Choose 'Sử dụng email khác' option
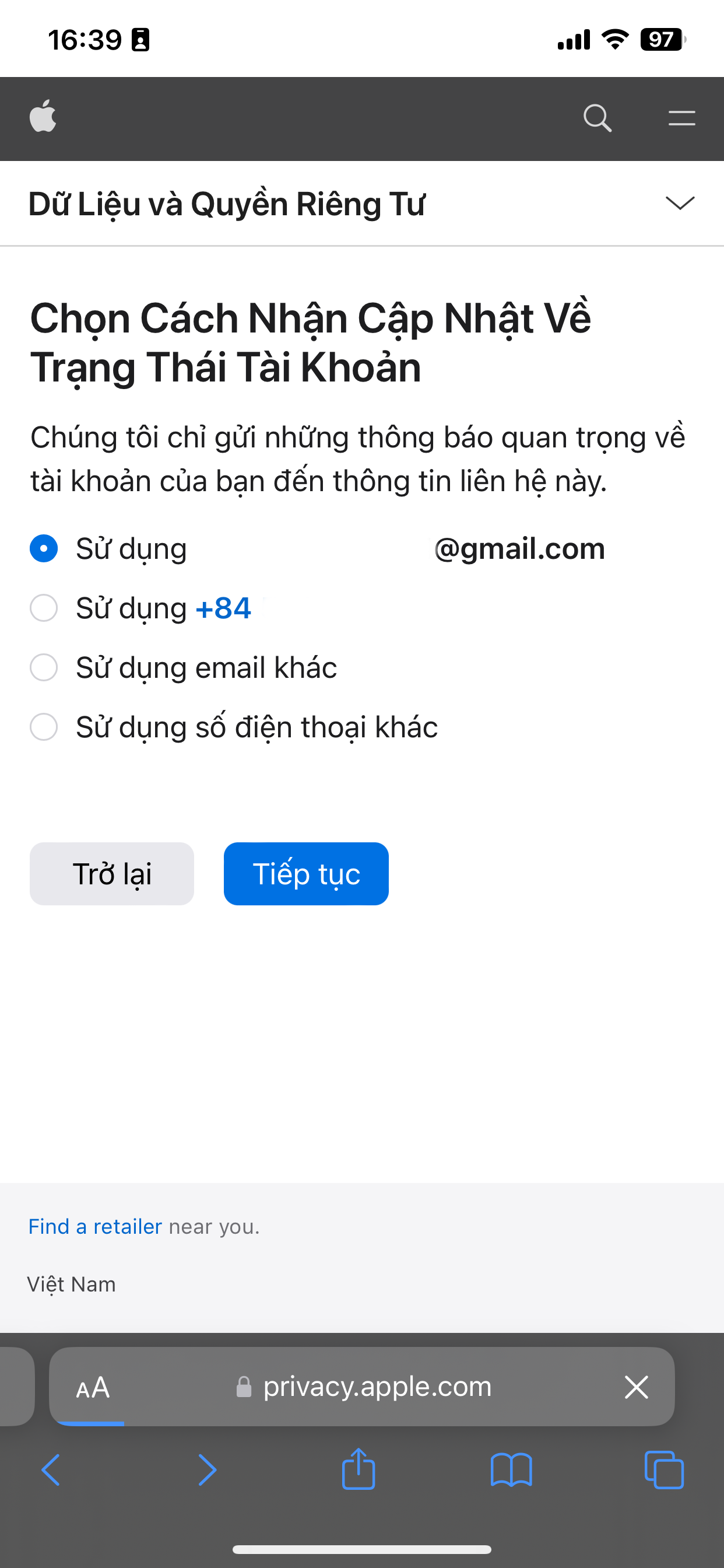The height and width of the screenshot is (1568, 724). pos(43,667)
